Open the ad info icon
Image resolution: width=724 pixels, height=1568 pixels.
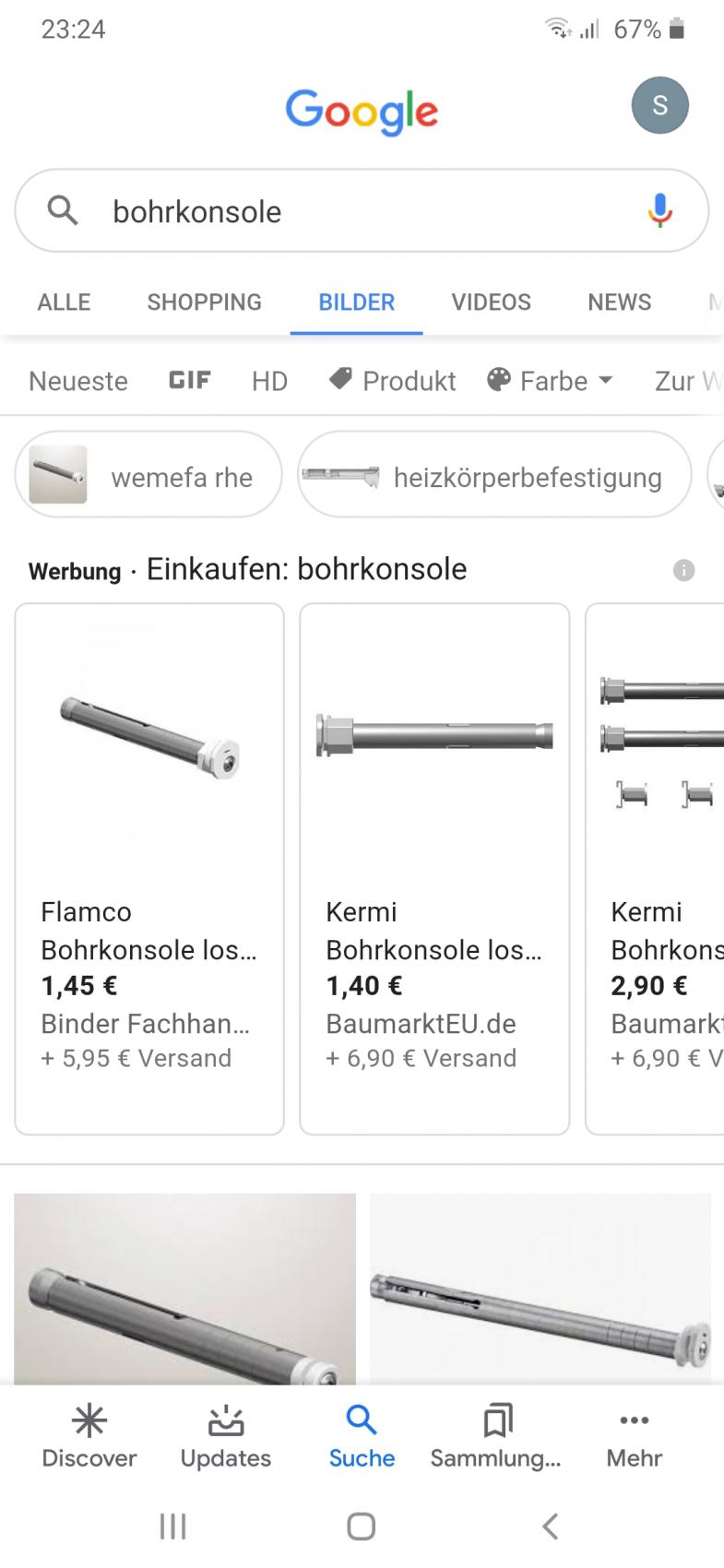click(683, 570)
